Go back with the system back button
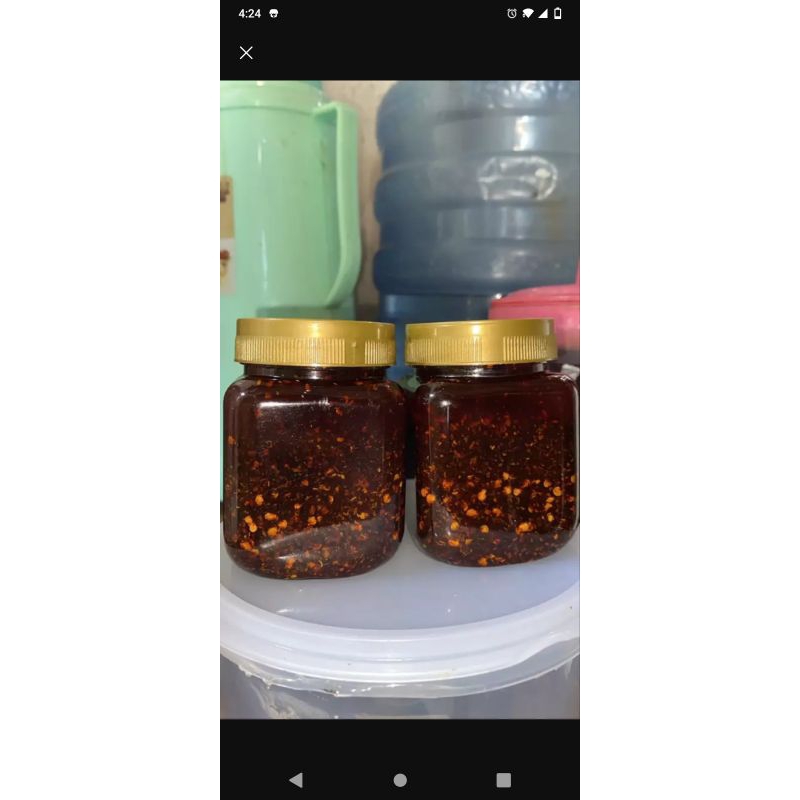The height and width of the screenshot is (800, 800). pos(296,780)
